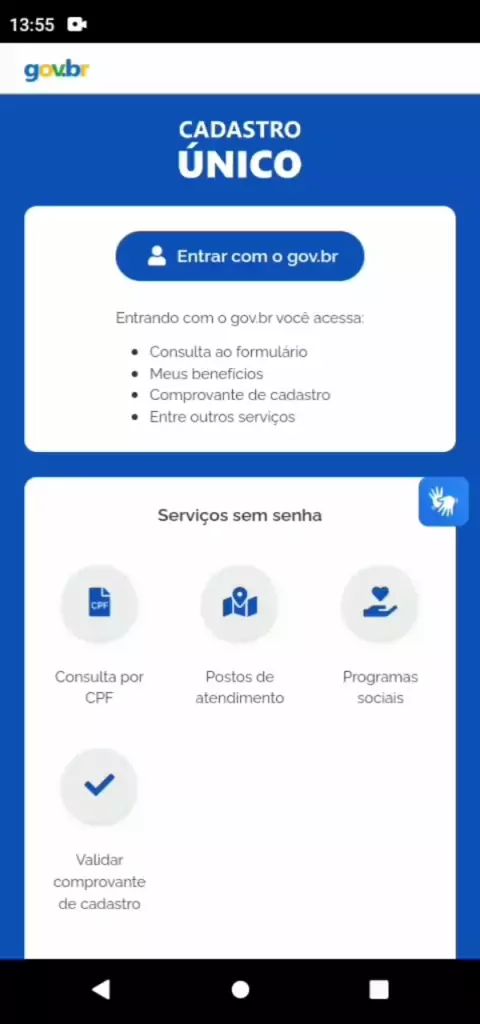Open the sign language accessibility widget

[443, 502]
